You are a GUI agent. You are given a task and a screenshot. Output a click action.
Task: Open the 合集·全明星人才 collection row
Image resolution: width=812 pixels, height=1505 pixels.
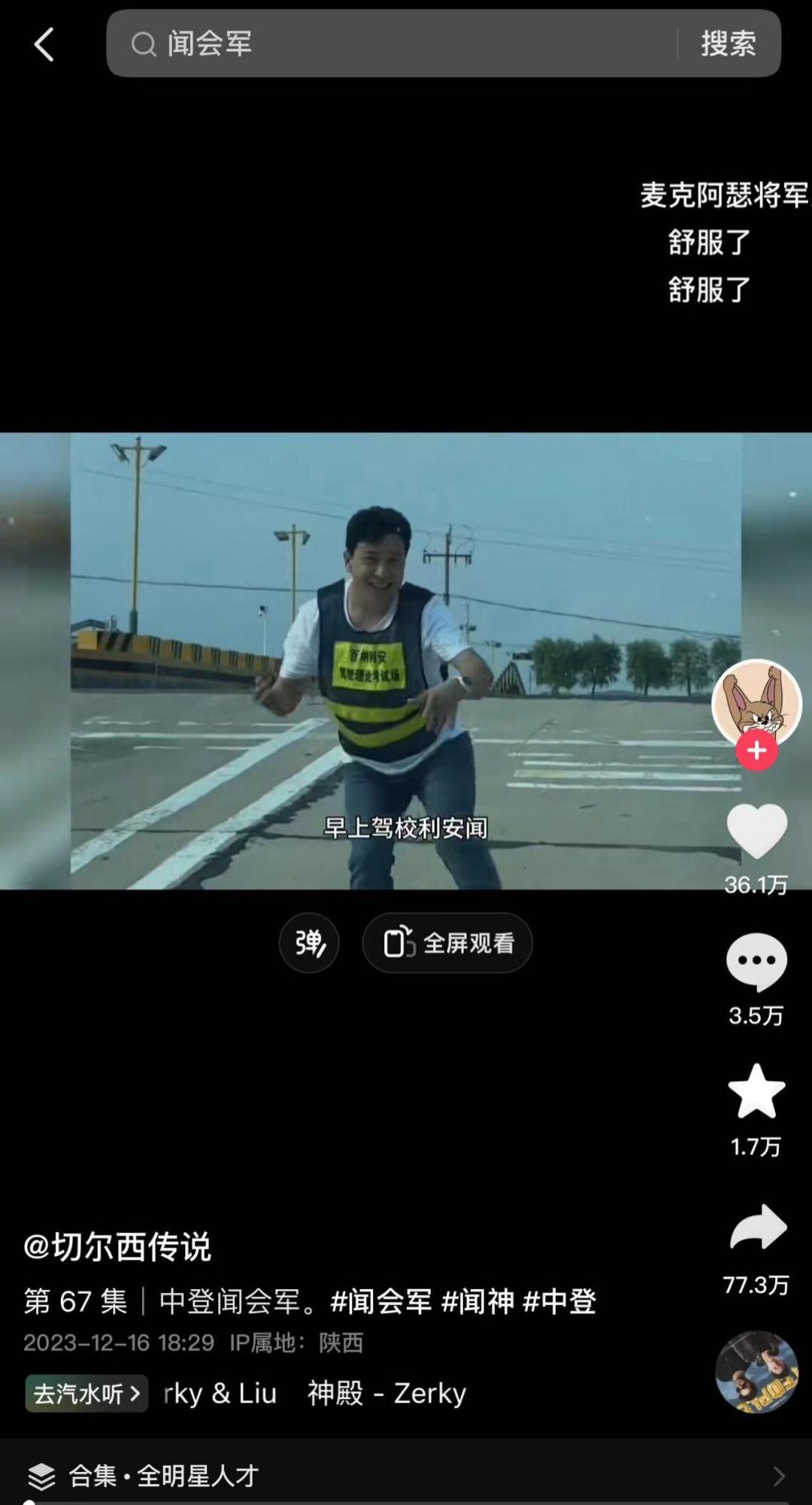pyautogui.click(x=406, y=1476)
